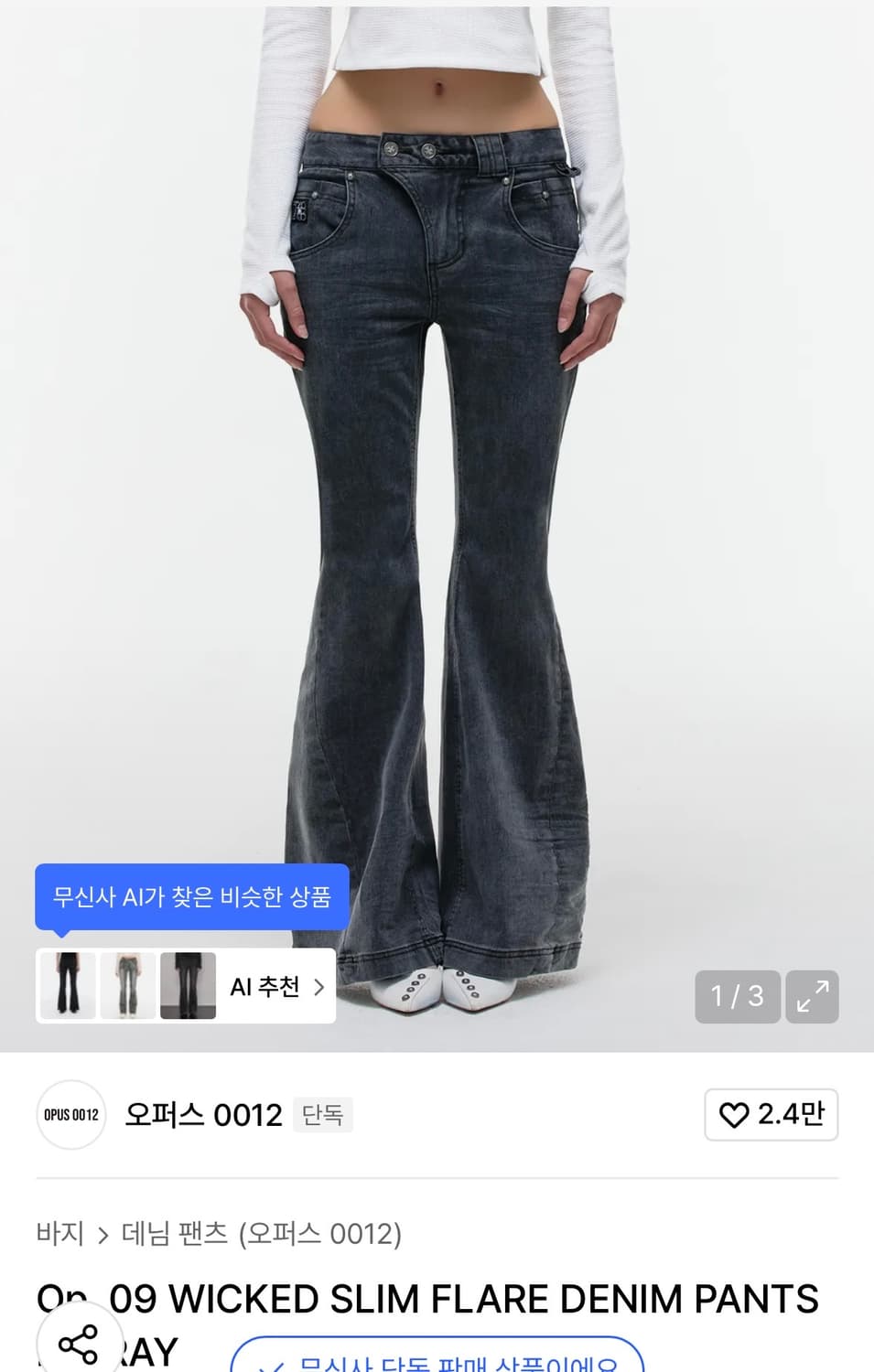The width and height of the screenshot is (874, 1372).
Task: Click the breadcrumb chevron after 바지
Action: 103,1233
